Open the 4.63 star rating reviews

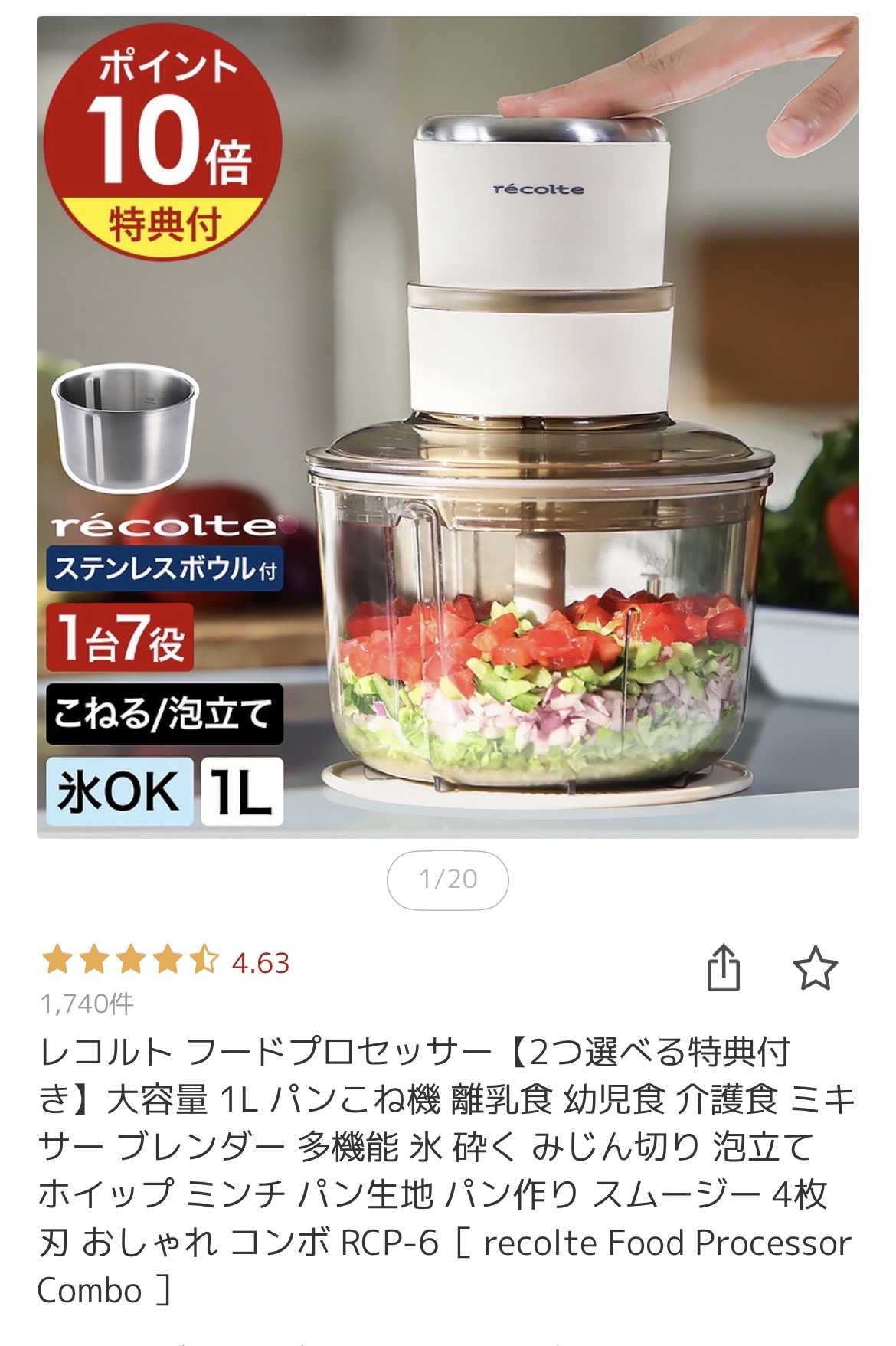[165, 962]
